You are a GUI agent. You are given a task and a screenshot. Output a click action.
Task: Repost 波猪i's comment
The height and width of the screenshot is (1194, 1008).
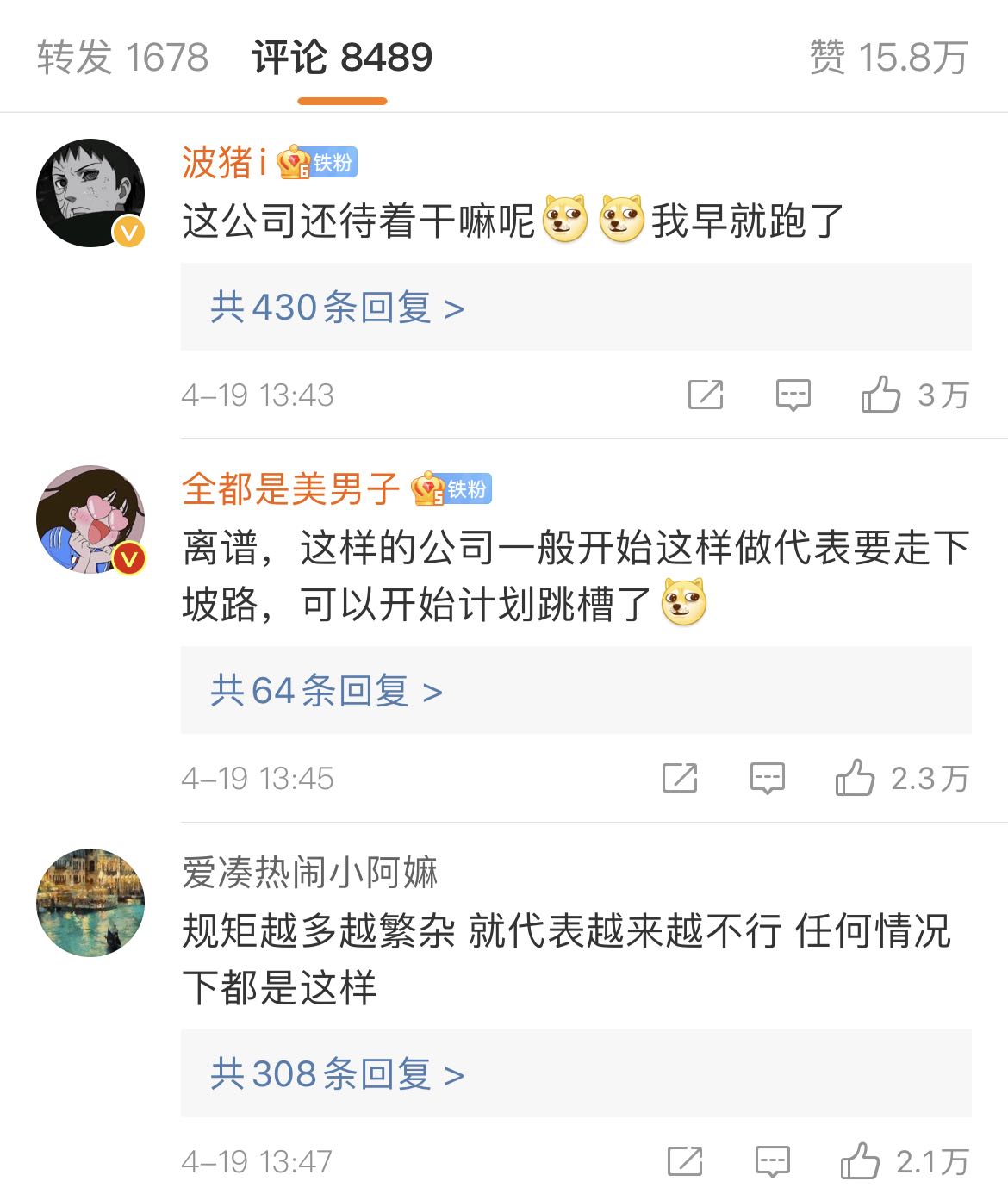click(x=706, y=395)
